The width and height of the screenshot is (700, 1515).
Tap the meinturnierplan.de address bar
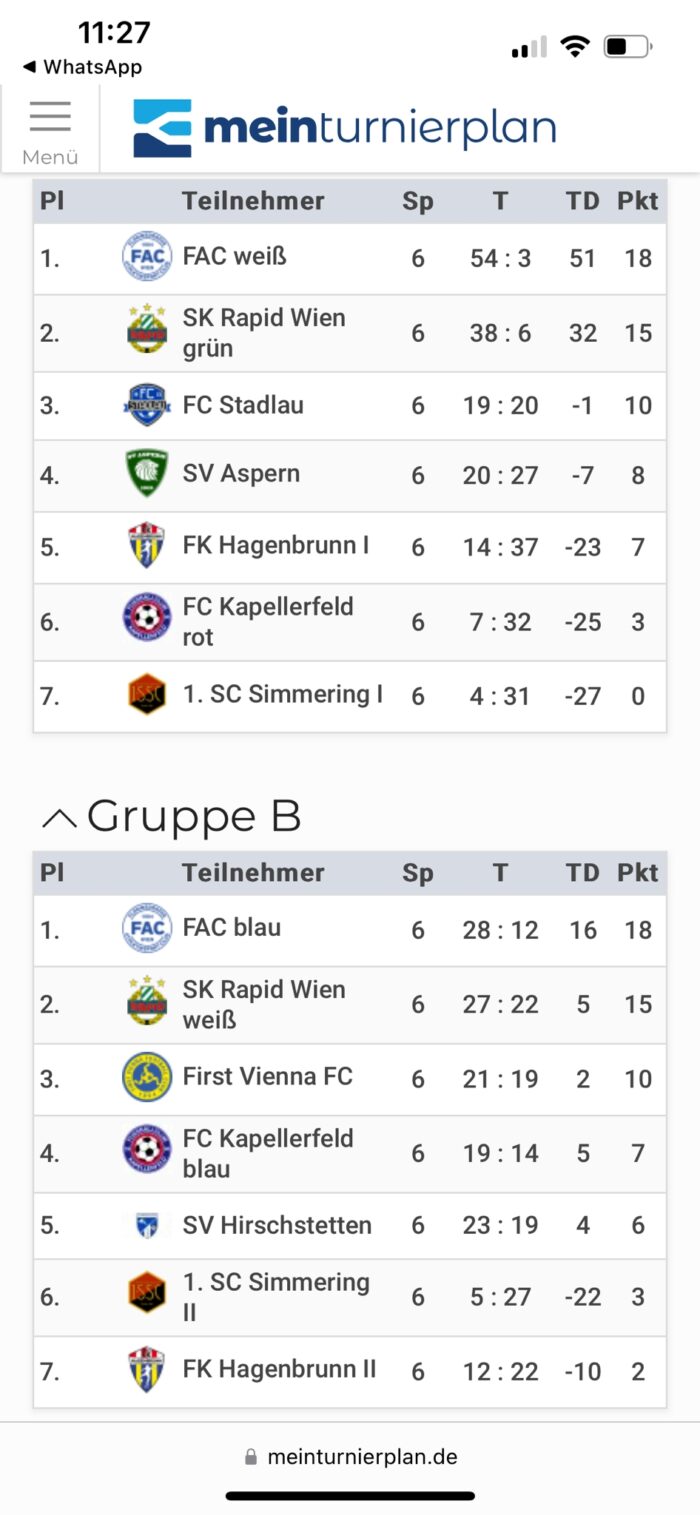click(x=350, y=1456)
